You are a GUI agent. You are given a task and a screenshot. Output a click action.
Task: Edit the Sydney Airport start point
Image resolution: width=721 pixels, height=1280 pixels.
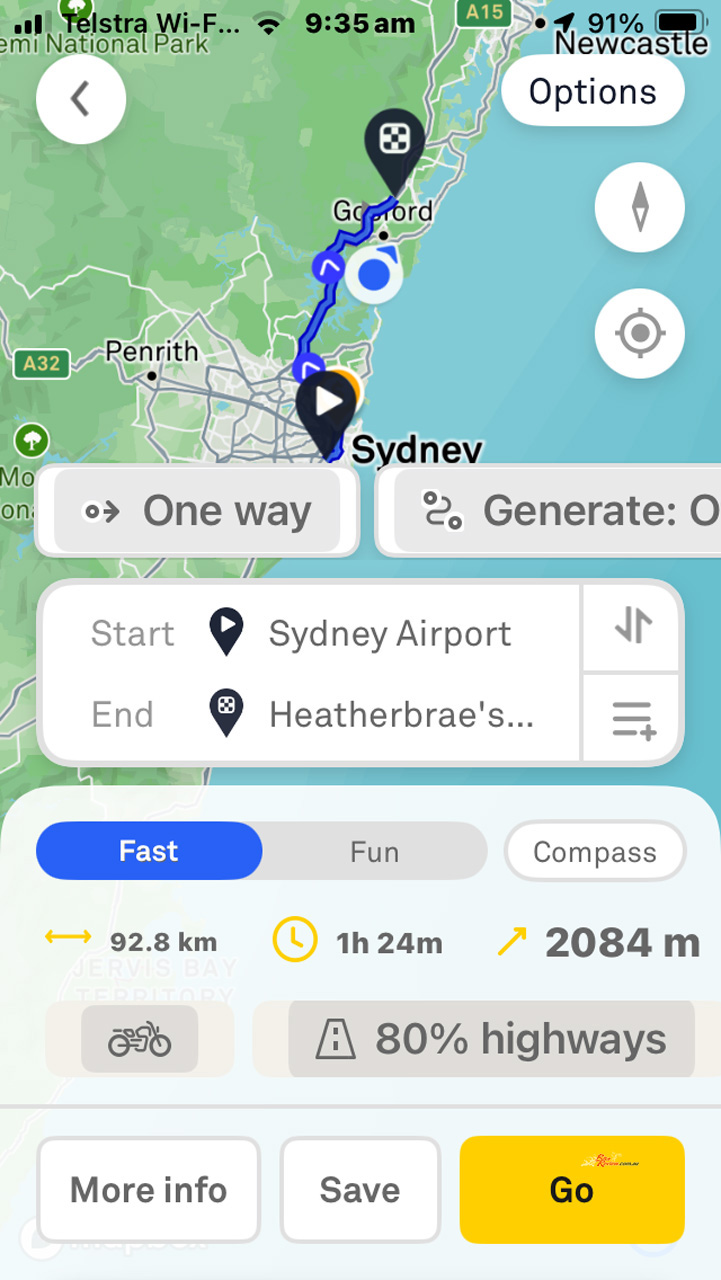tap(390, 633)
